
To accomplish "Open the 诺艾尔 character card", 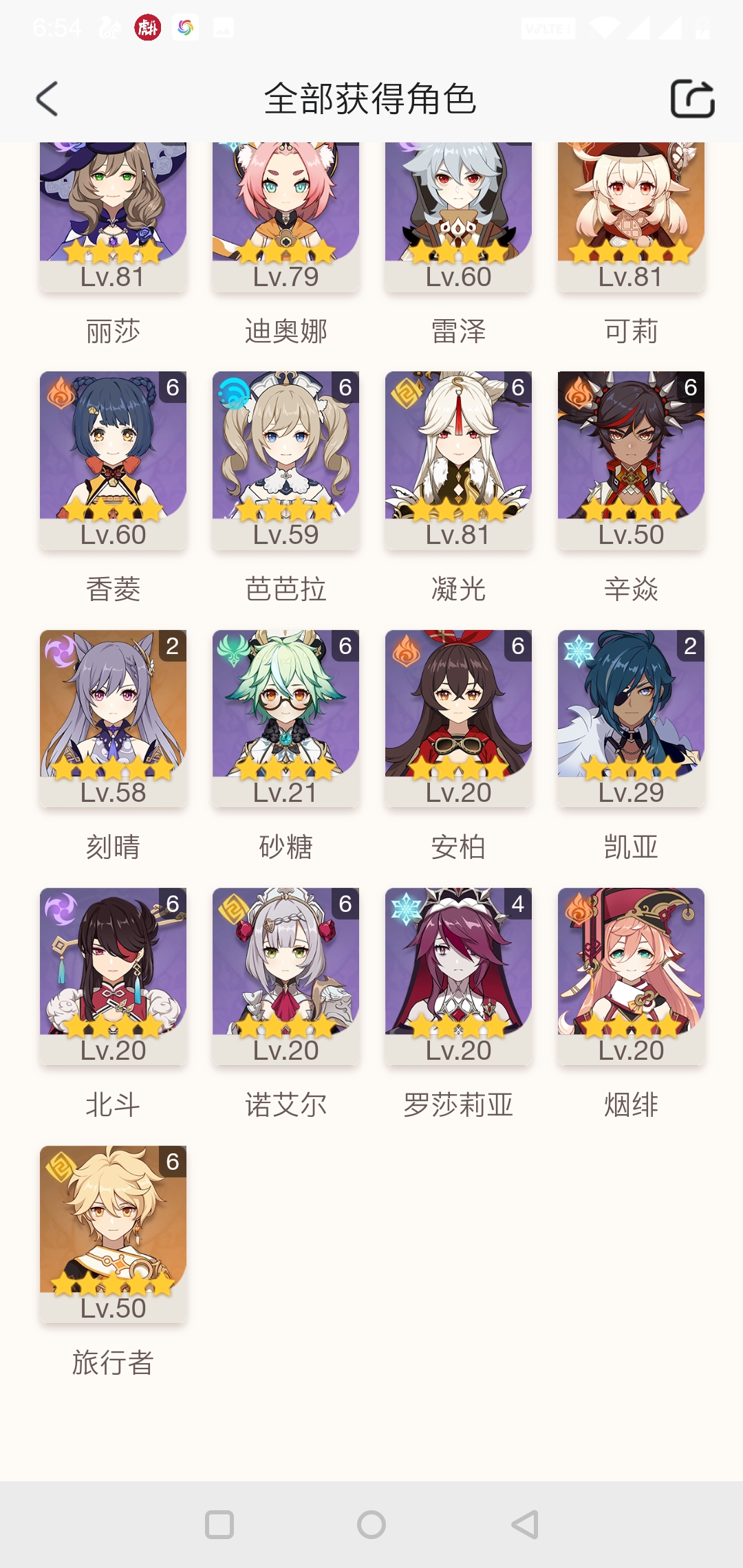I will tap(286, 975).
